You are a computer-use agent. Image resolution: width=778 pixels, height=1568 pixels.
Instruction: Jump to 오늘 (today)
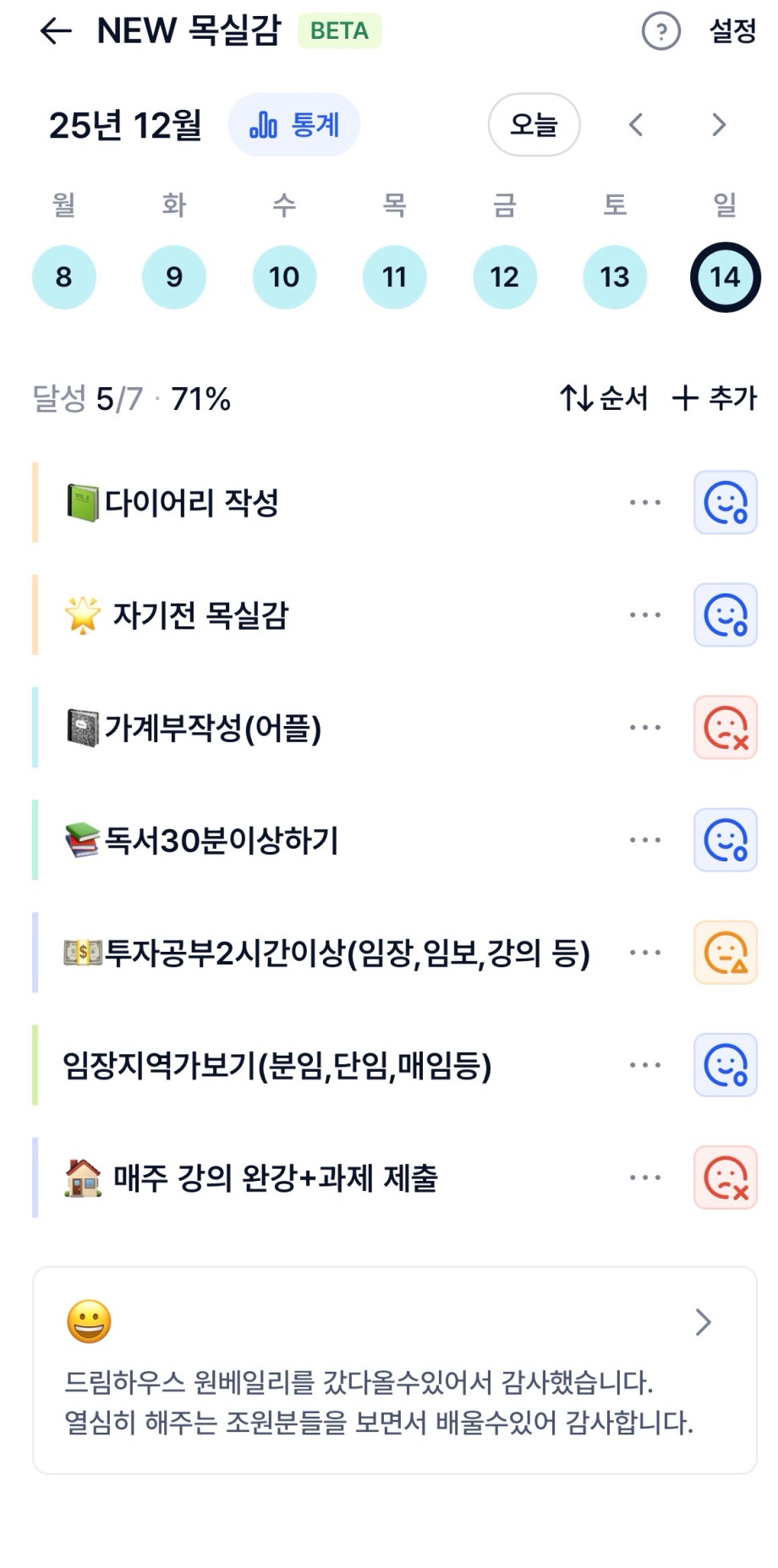coord(534,125)
